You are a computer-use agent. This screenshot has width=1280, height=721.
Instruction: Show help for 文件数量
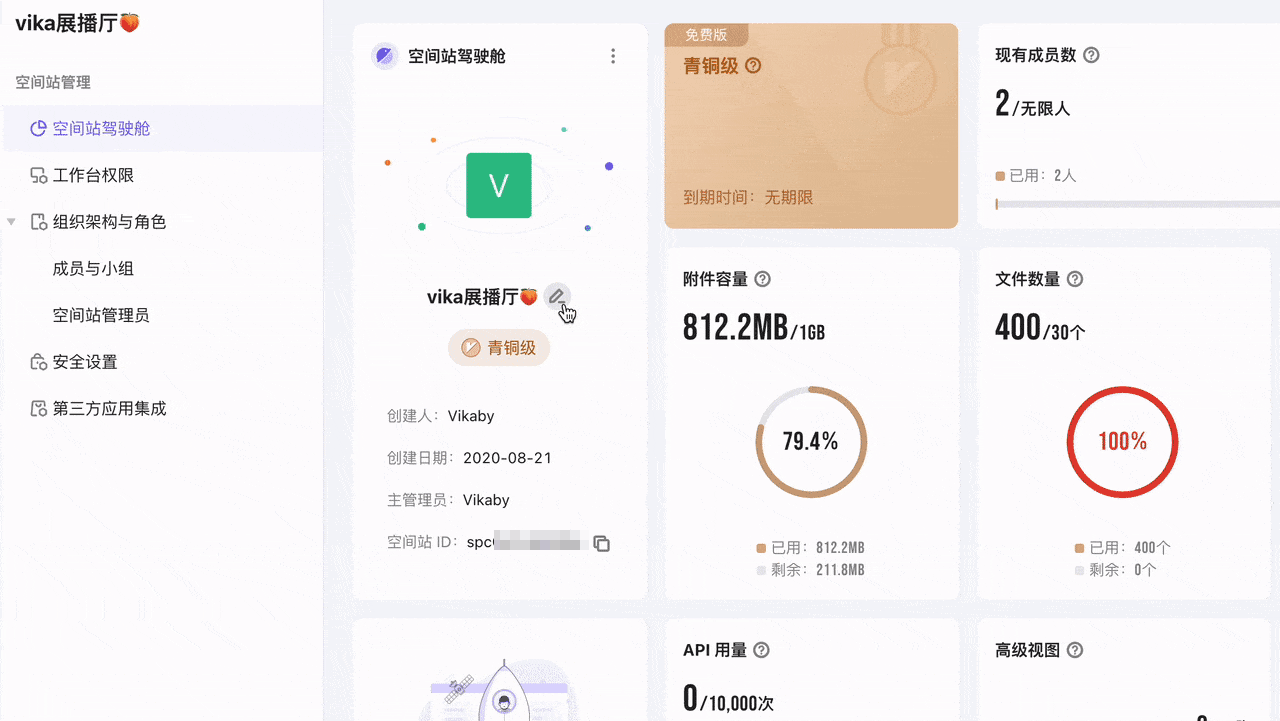pyautogui.click(x=1075, y=280)
